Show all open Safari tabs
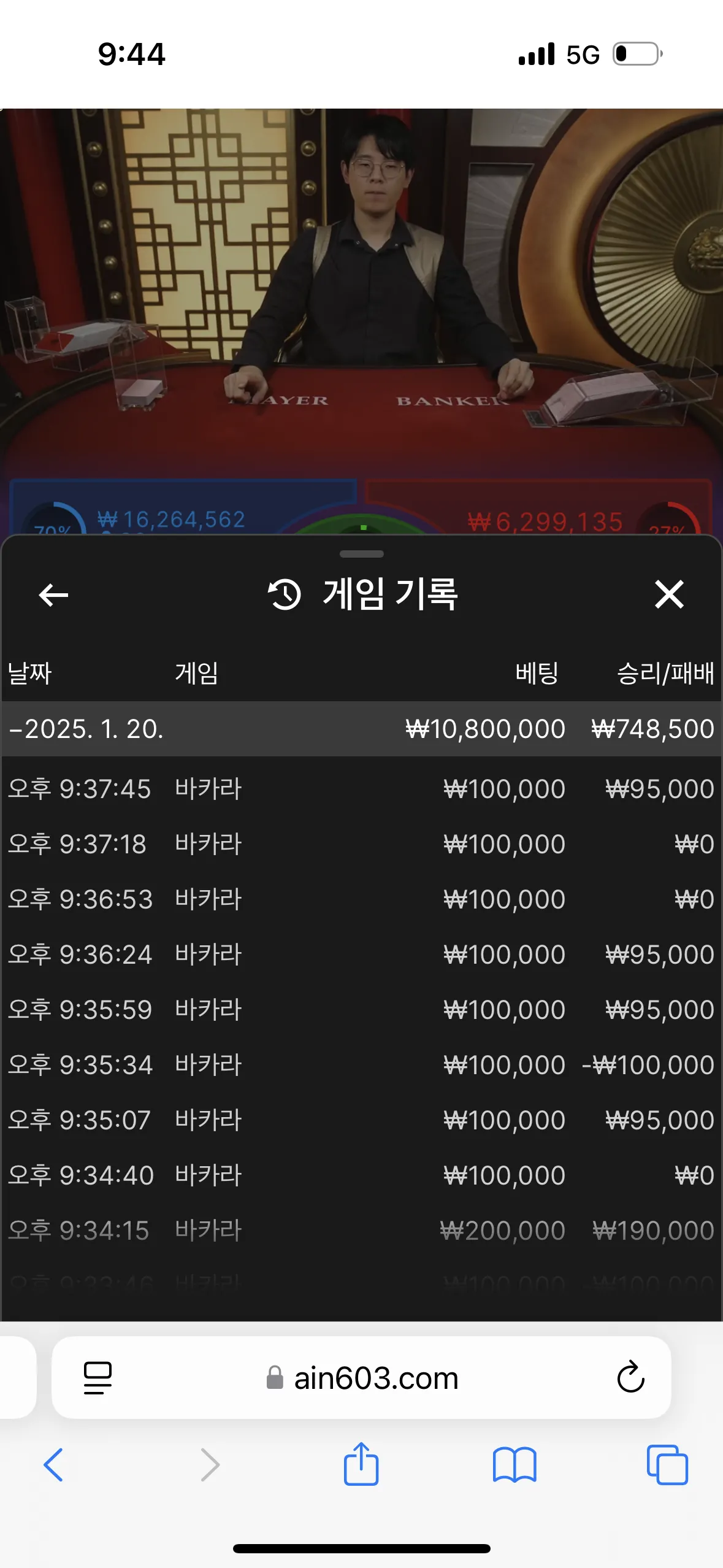Screen dimensions: 723x1568 667,1465
